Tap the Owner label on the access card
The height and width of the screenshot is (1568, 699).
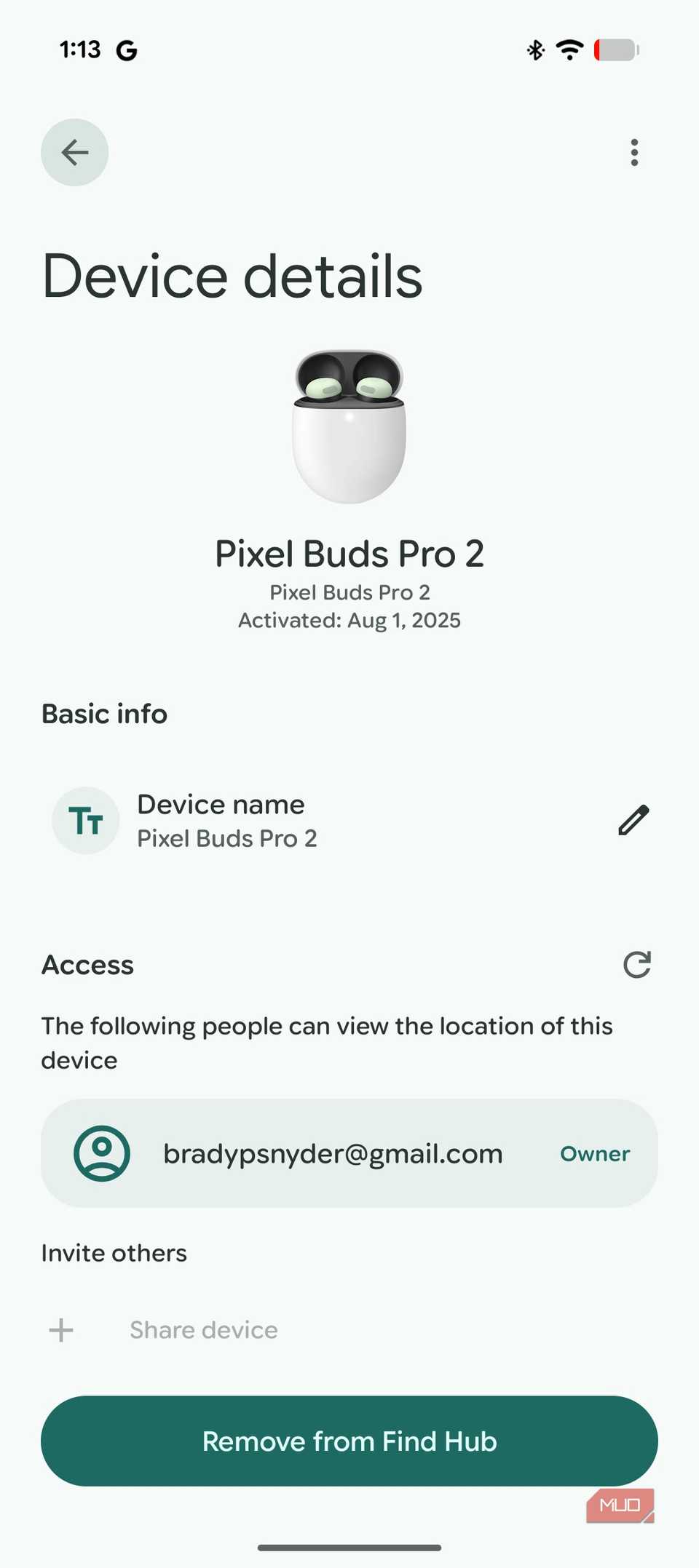[x=595, y=1154]
